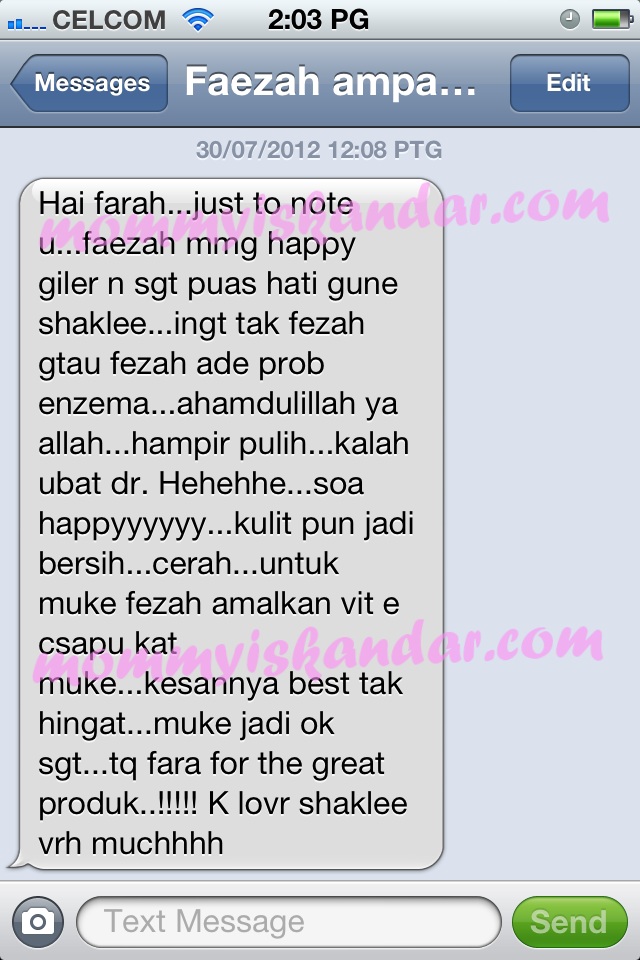
Task: Tap the Edit button
Action: coord(568,83)
